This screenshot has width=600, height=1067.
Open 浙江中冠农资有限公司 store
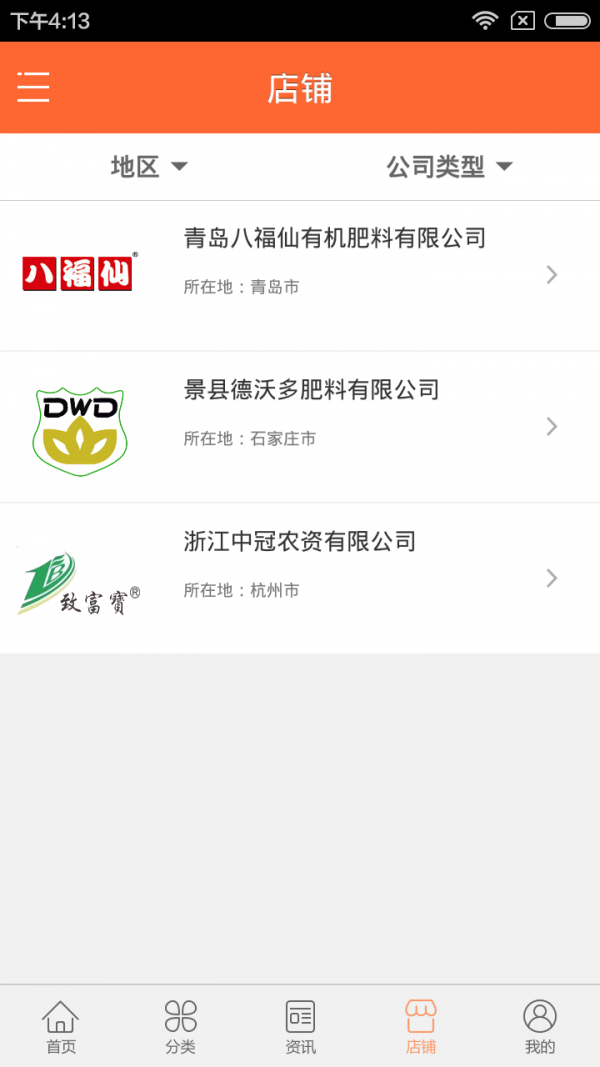(x=300, y=578)
